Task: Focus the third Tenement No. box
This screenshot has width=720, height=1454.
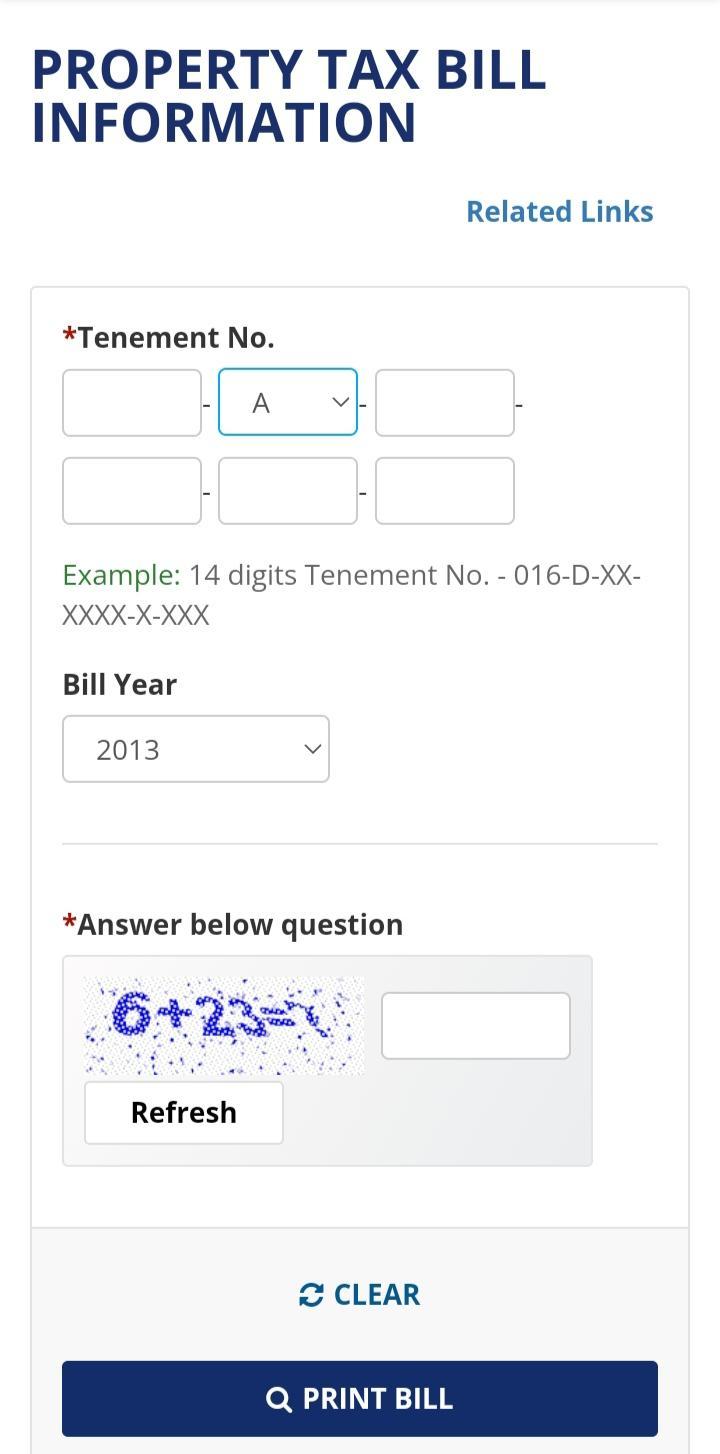Action: pos(445,403)
